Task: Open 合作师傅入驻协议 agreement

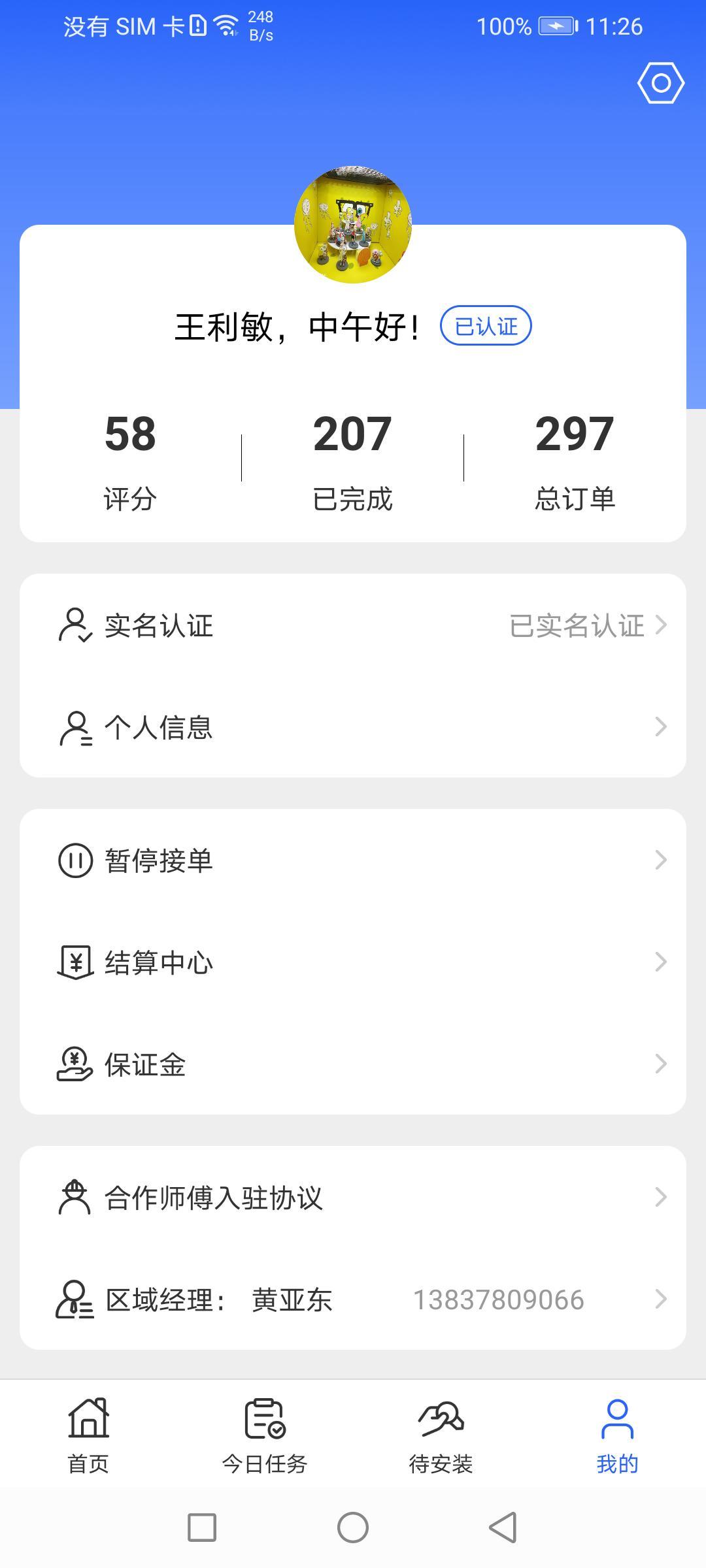Action: click(x=353, y=1198)
